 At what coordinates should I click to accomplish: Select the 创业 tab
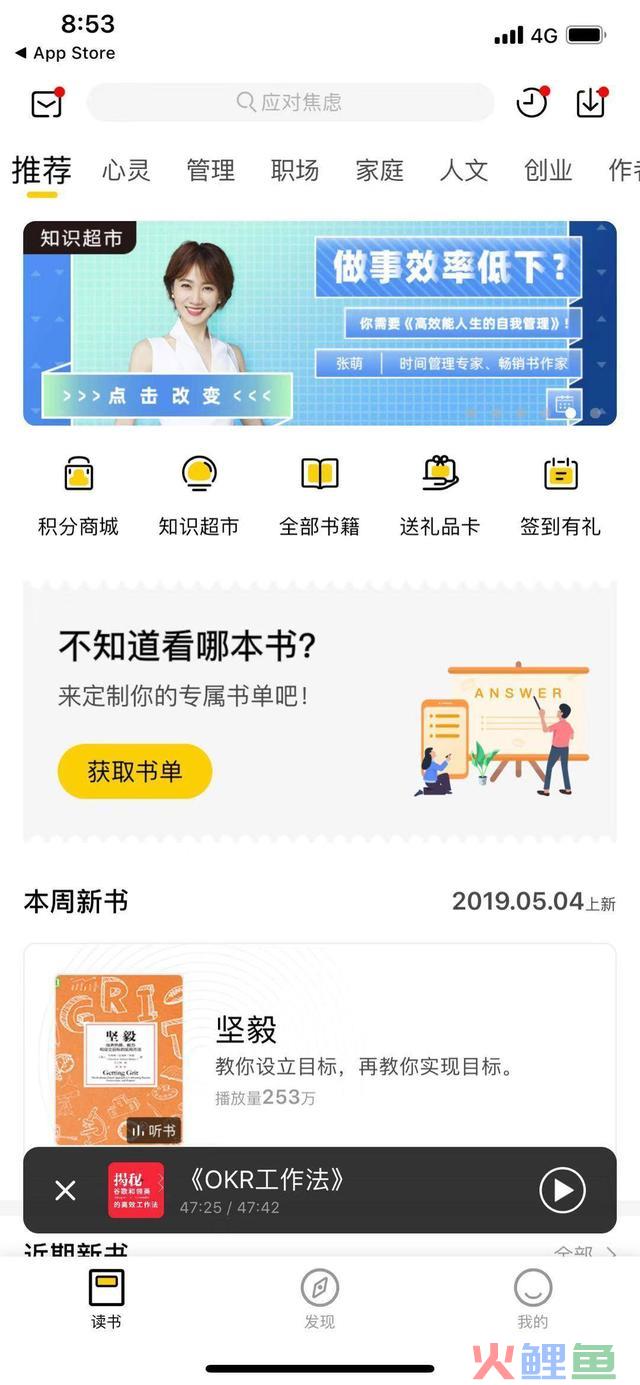tap(548, 170)
